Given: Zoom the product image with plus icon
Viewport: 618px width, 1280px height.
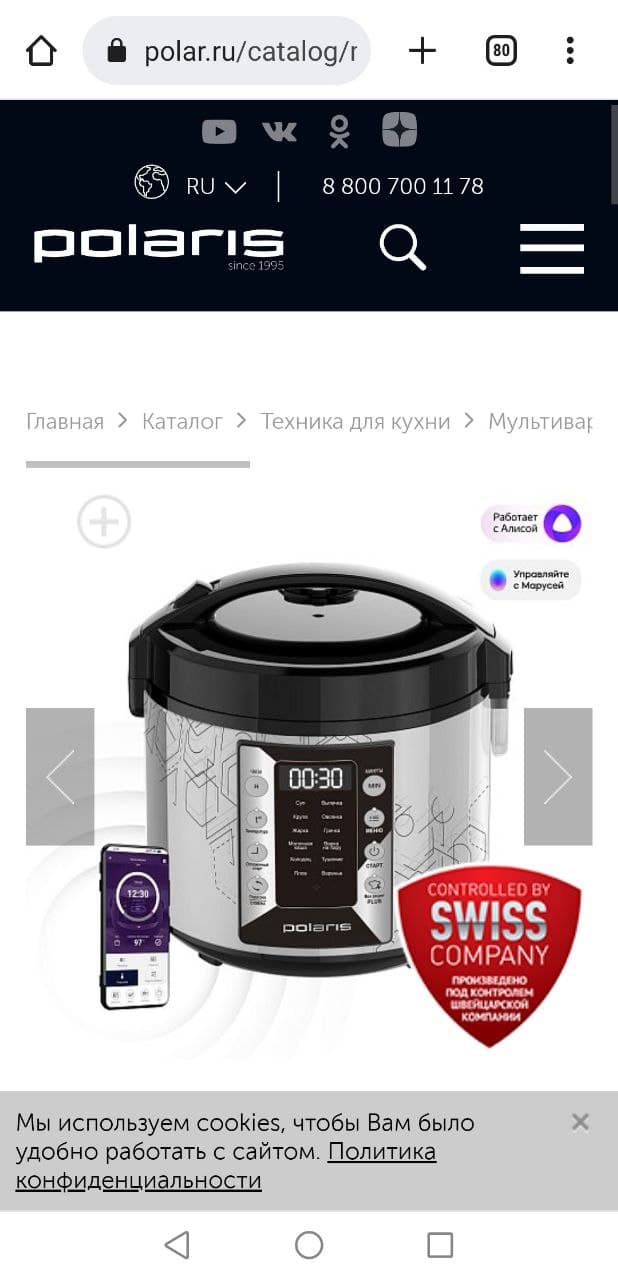Looking at the screenshot, I should tap(104, 521).
